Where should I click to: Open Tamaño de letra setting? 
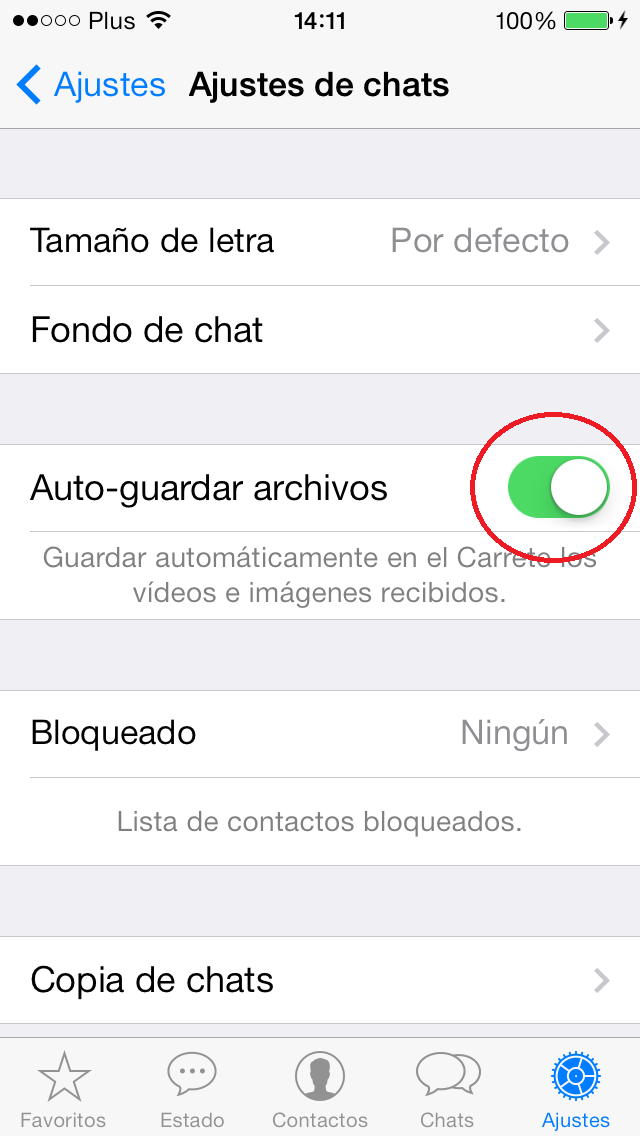pyautogui.click(x=320, y=242)
